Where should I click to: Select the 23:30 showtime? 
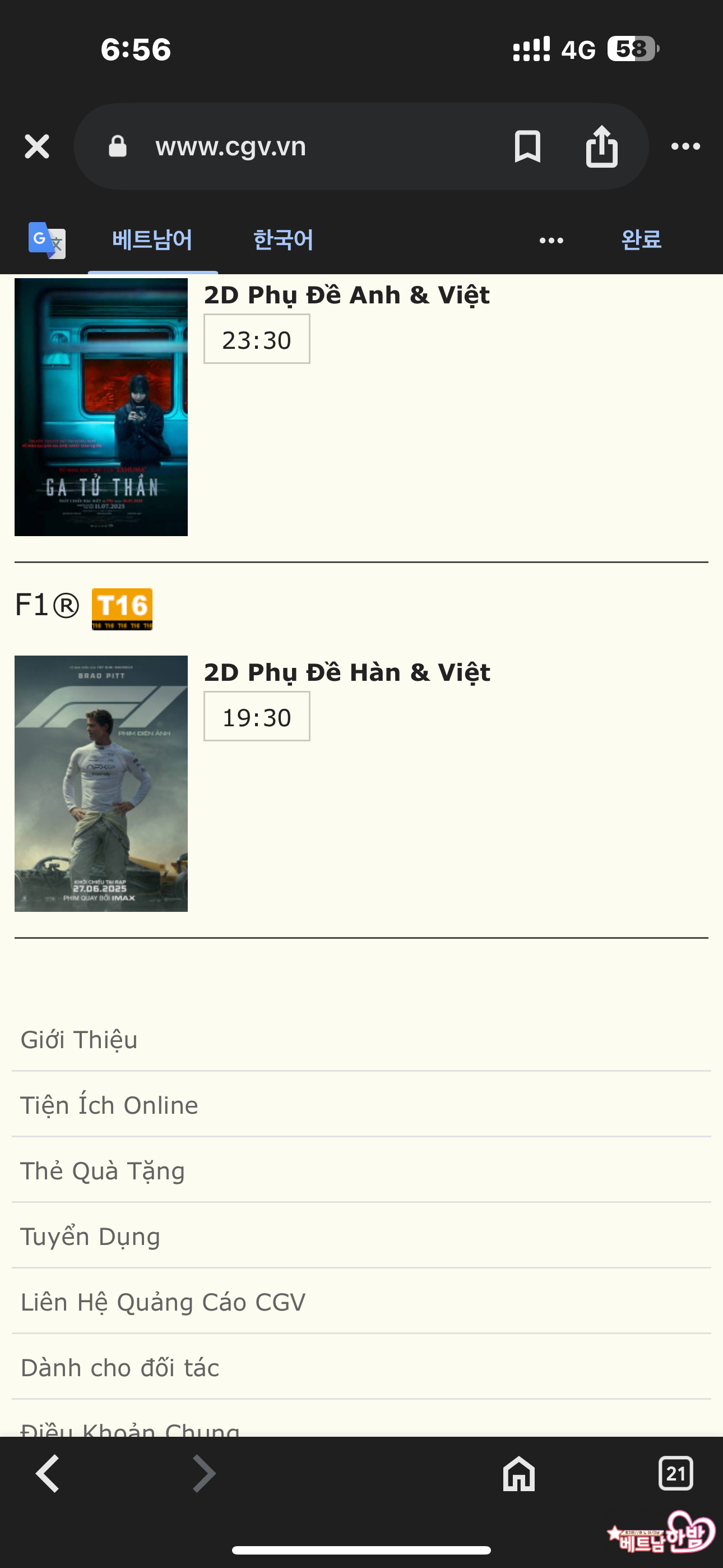[256, 340]
